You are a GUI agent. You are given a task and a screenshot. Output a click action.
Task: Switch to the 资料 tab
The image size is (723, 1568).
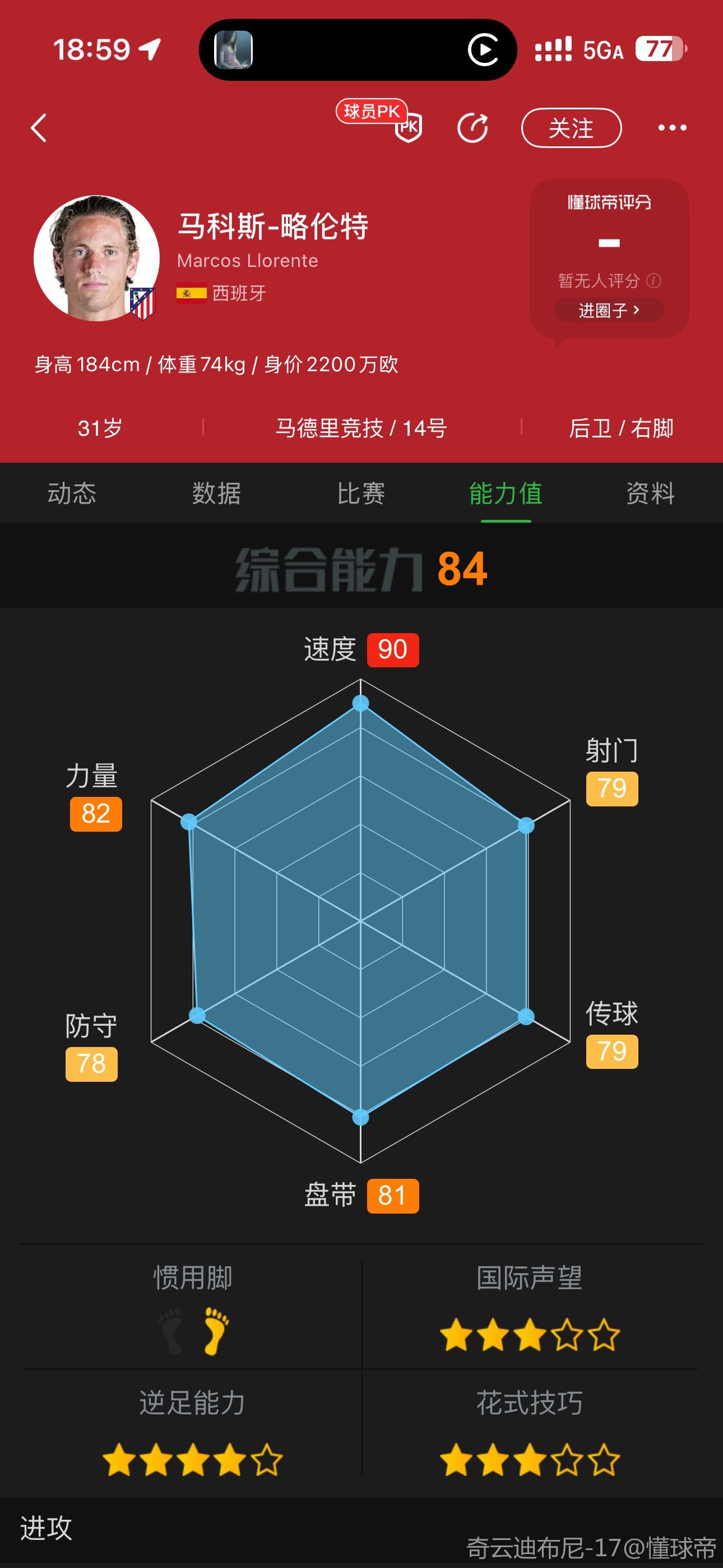pyautogui.click(x=651, y=493)
